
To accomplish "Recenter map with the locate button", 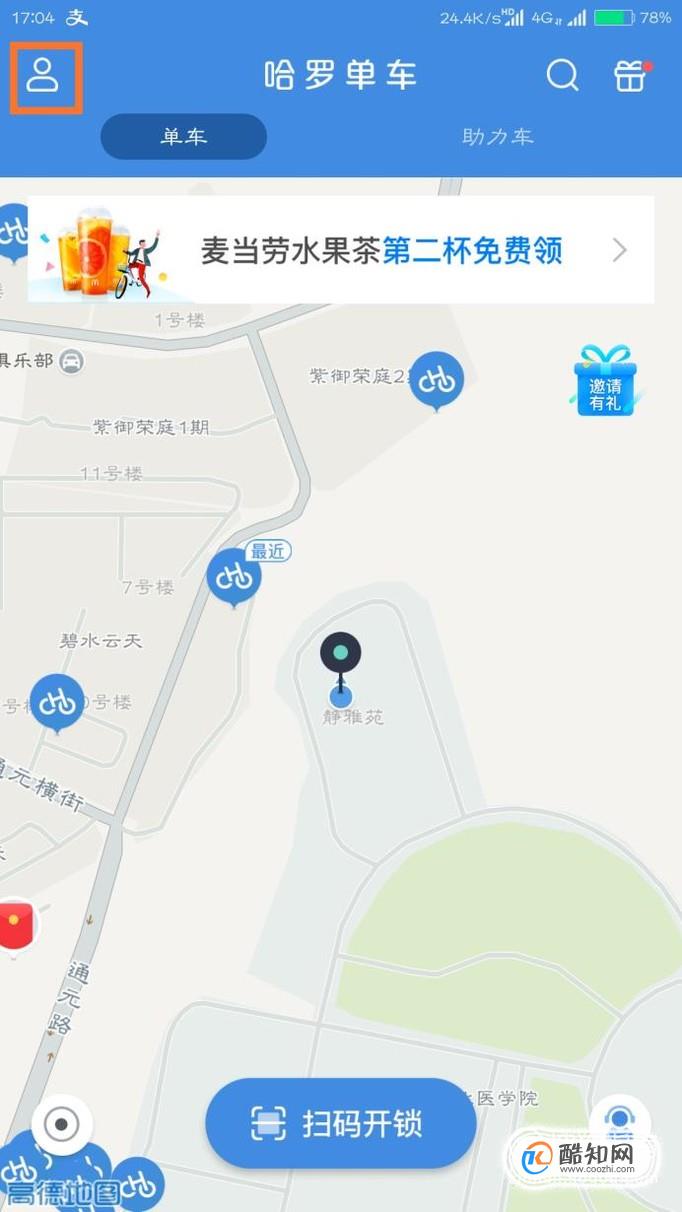I will coord(62,1125).
